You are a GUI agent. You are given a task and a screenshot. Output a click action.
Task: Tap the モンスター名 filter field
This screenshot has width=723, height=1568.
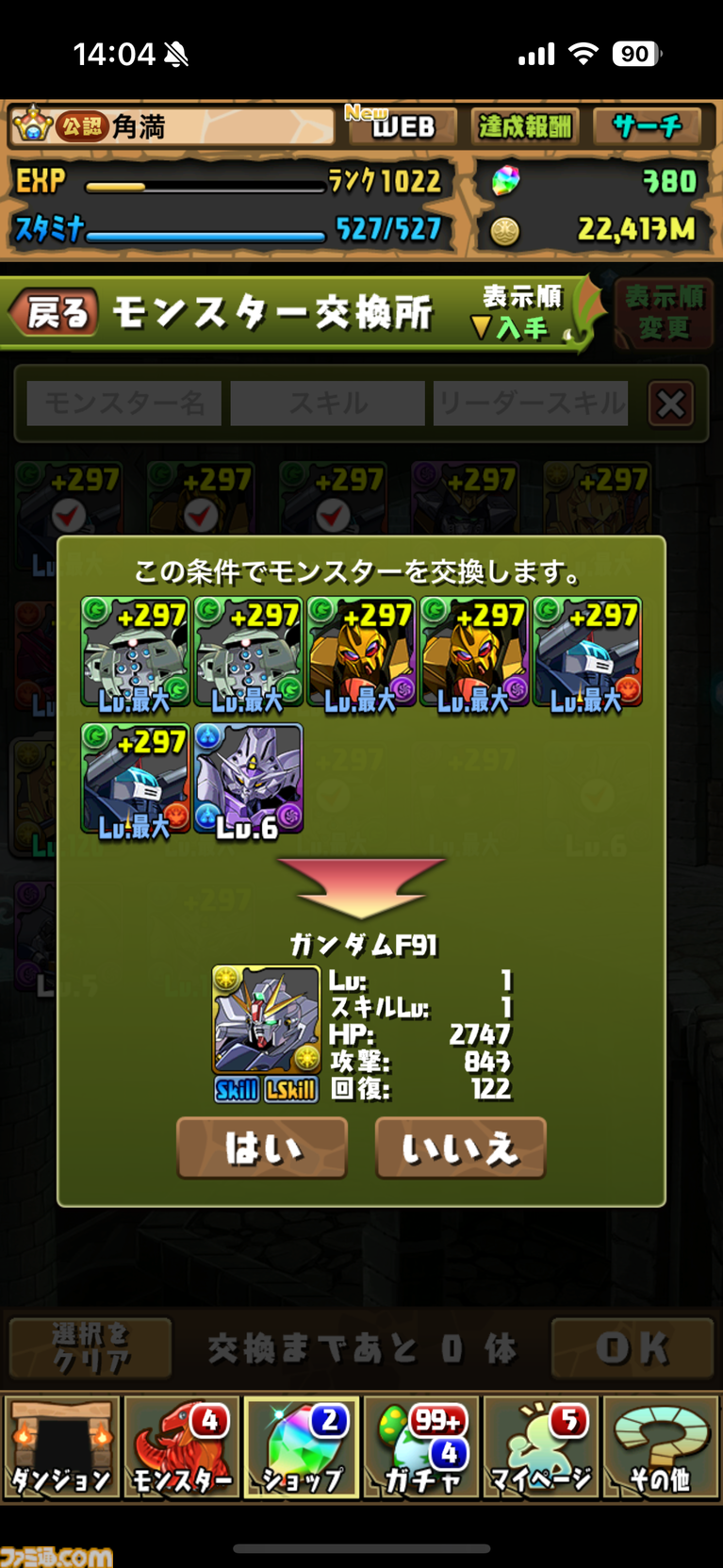[x=124, y=404]
